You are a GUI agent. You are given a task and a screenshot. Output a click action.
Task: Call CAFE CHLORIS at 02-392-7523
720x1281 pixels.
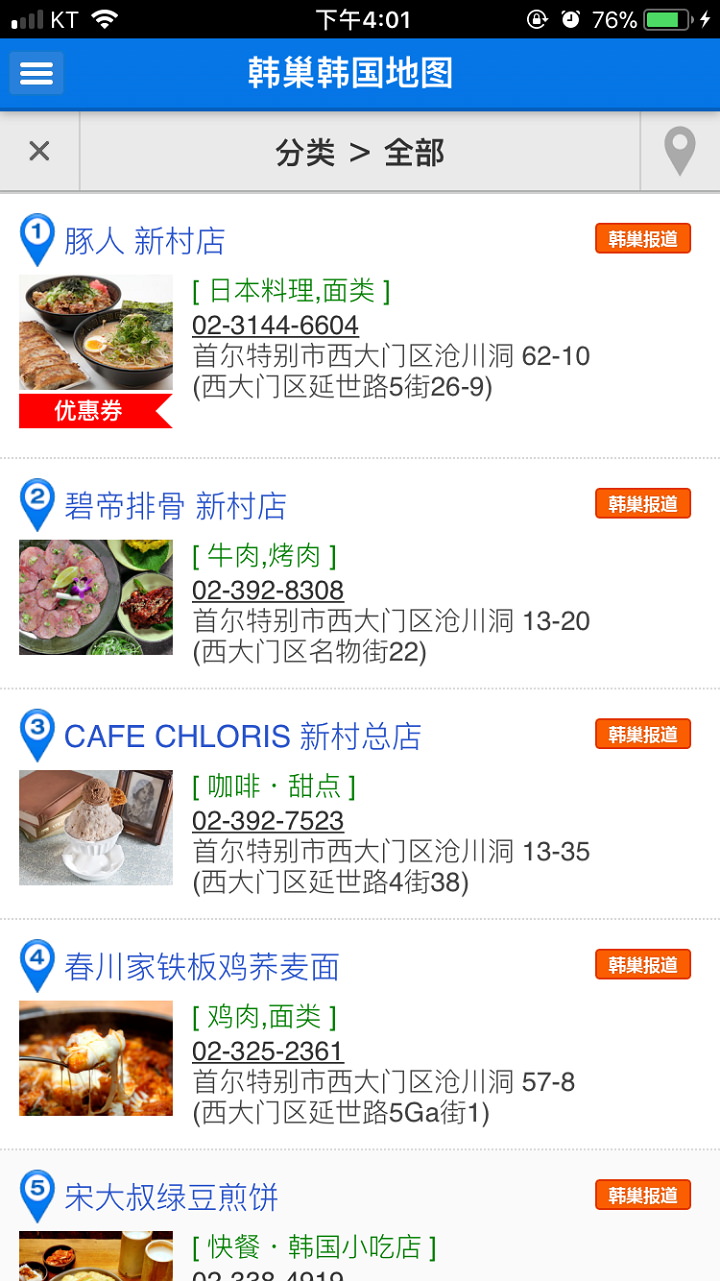pos(268,821)
